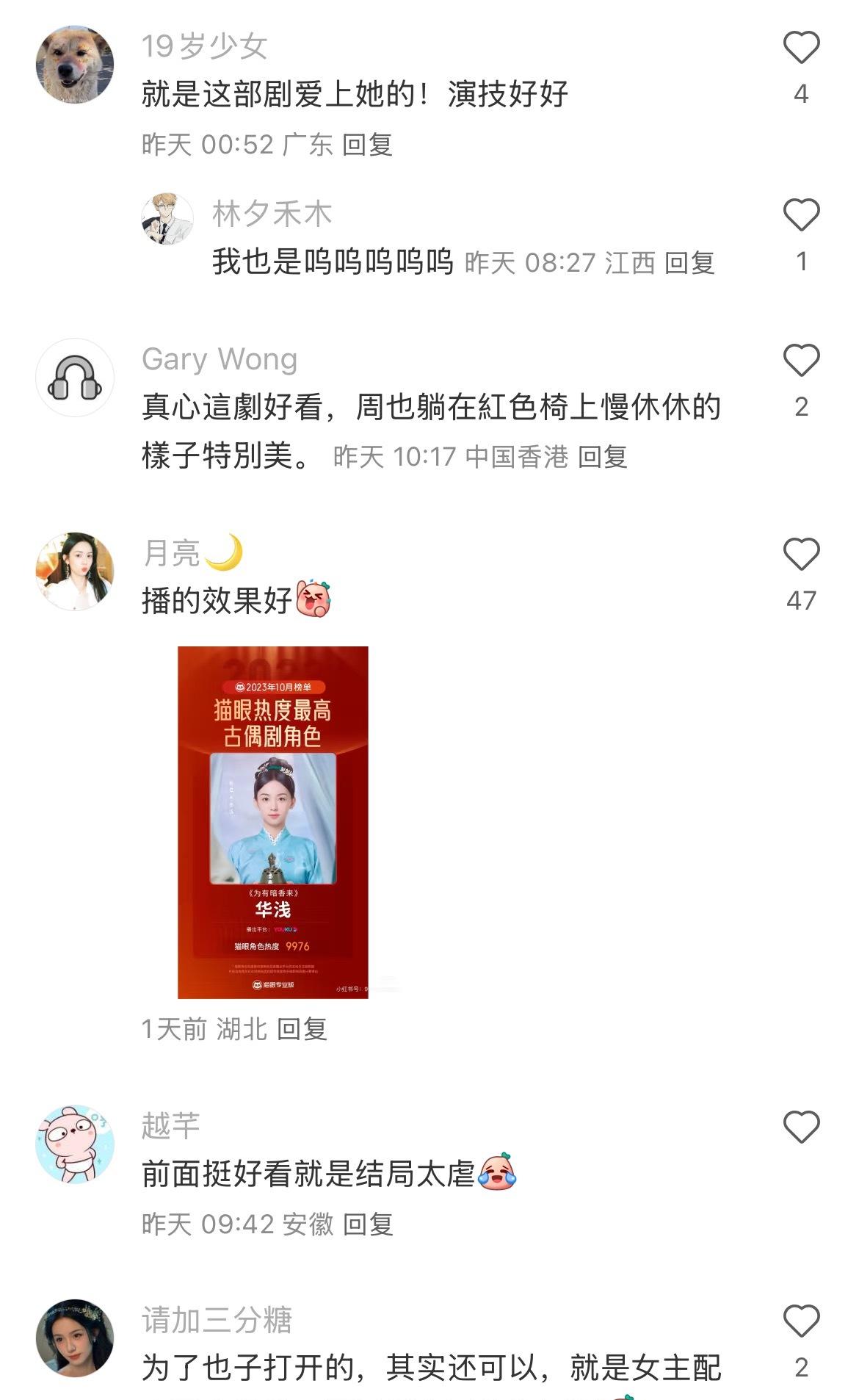This screenshot has height=1400, width=859.
Task: Open the red poster image in 月亮's comment
Action: tap(273, 823)
